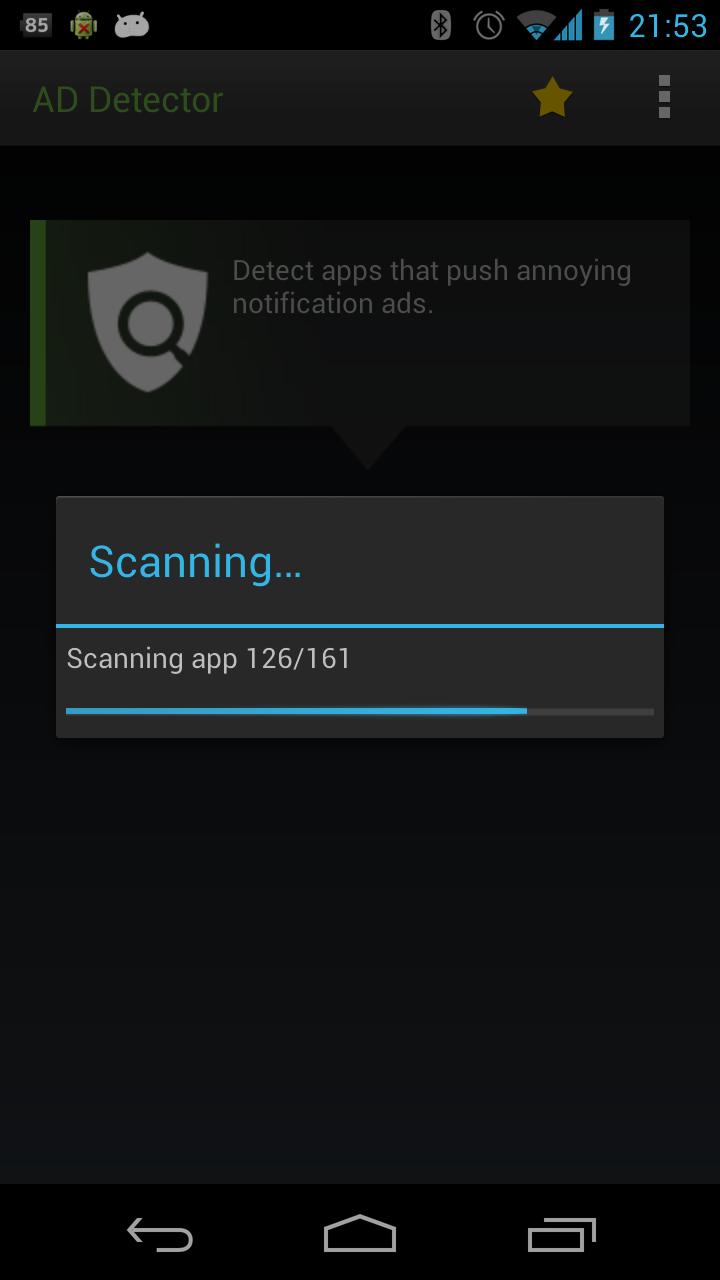Open the recent apps view
The image size is (720, 1280).
[x=561, y=1234]
